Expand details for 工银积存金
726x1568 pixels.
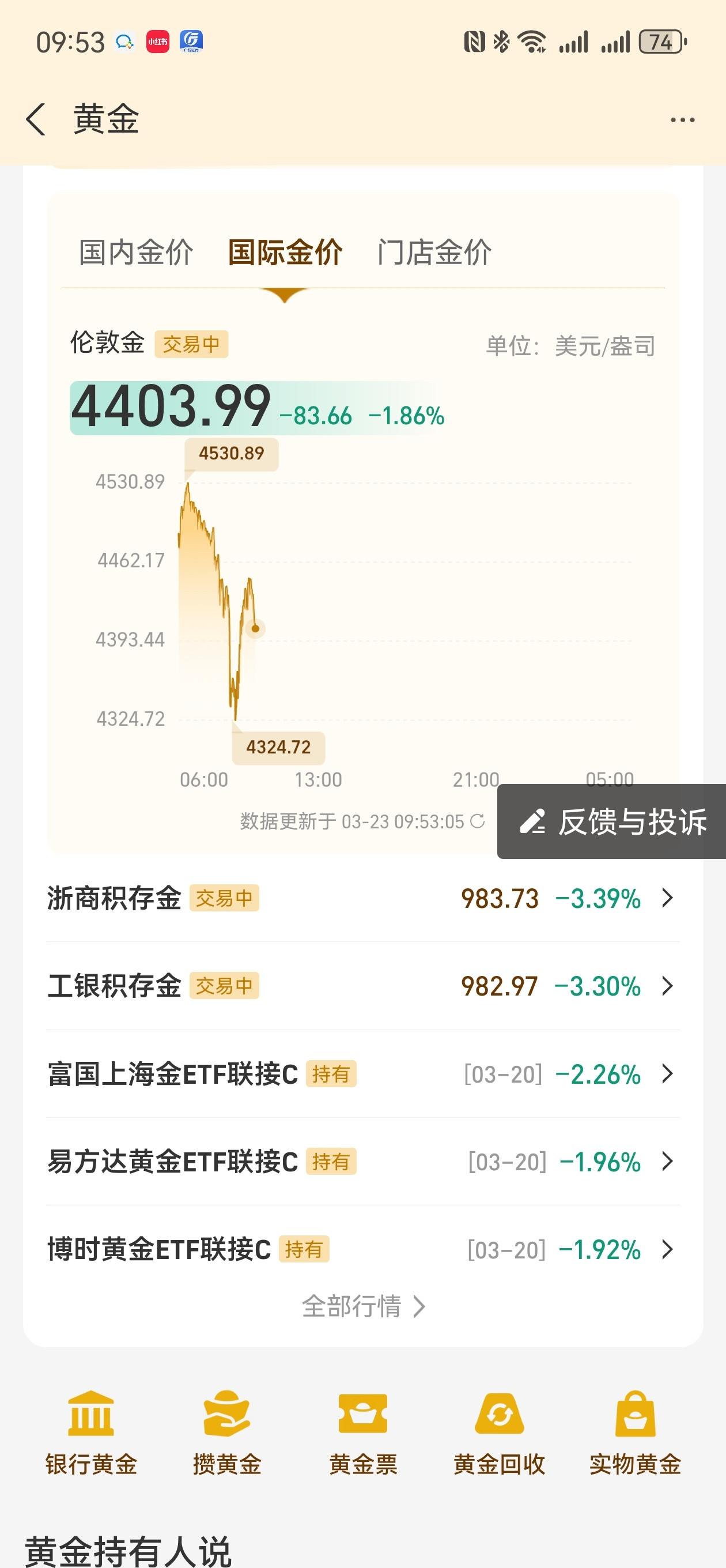pyautogui.click(x=667, y=986)
